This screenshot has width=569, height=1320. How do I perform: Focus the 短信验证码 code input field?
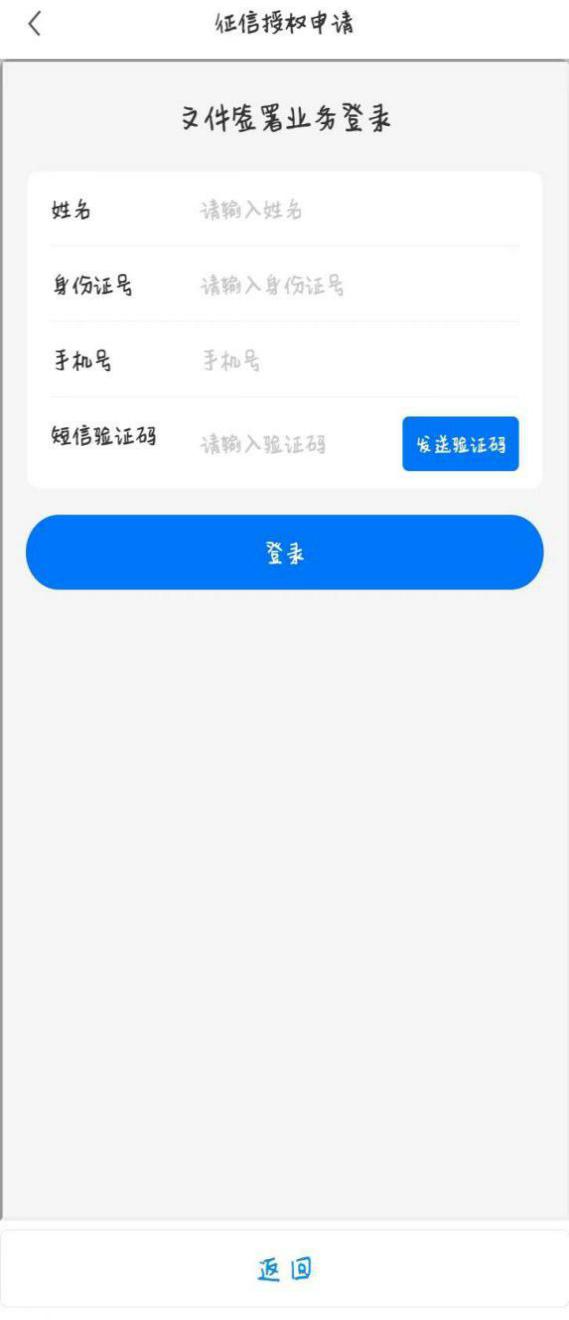click(296, 444)
